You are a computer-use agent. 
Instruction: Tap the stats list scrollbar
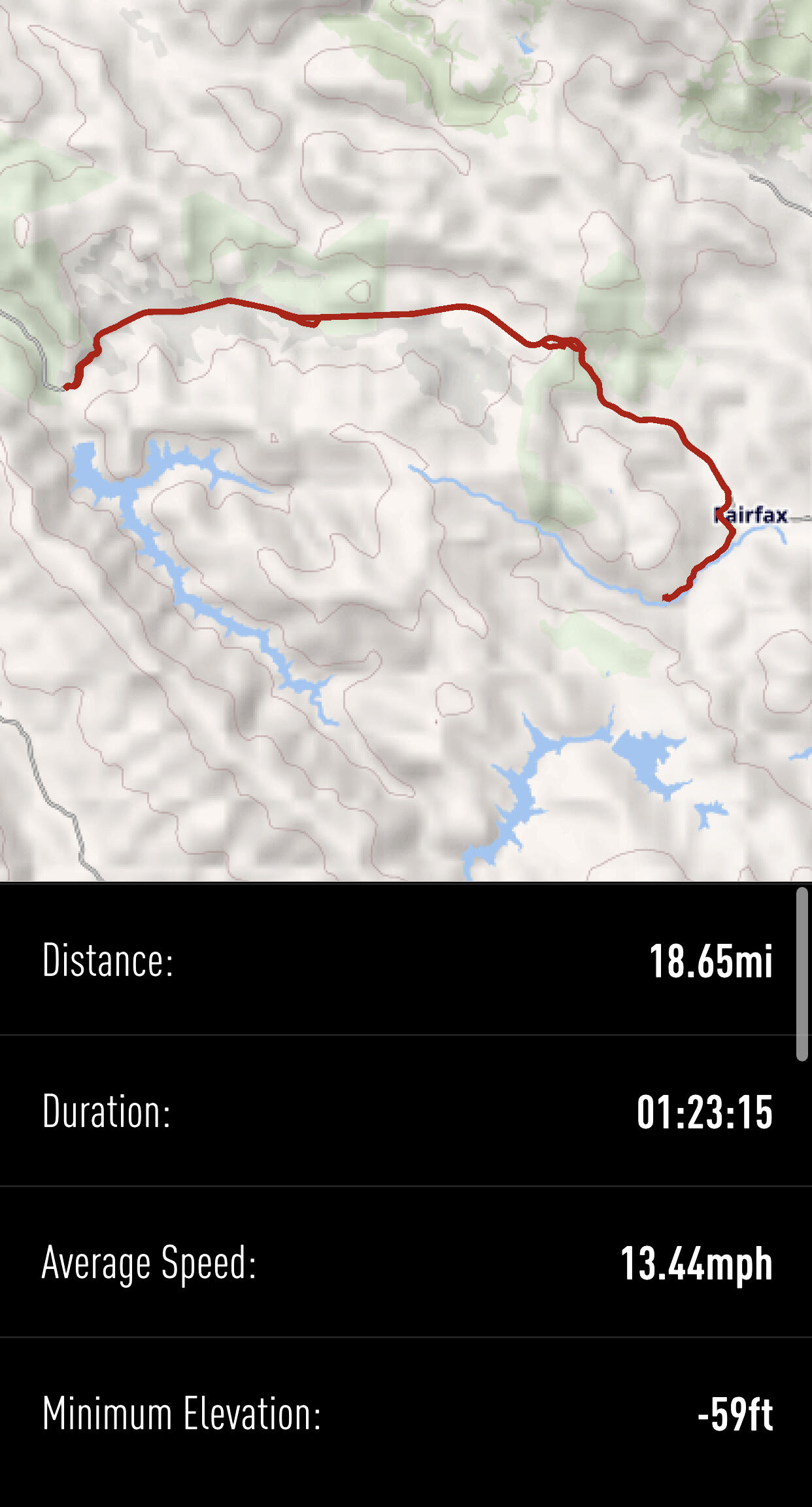coord(802,974)
